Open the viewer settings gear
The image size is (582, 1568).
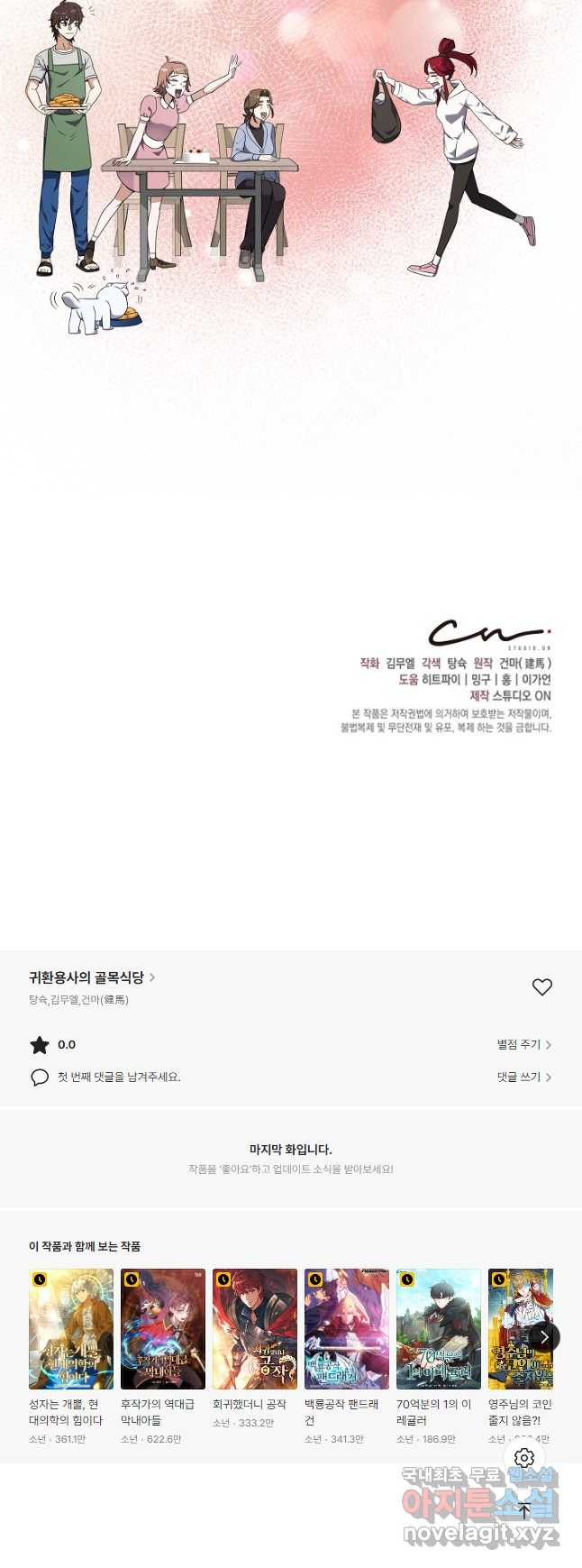[524, 1458]
